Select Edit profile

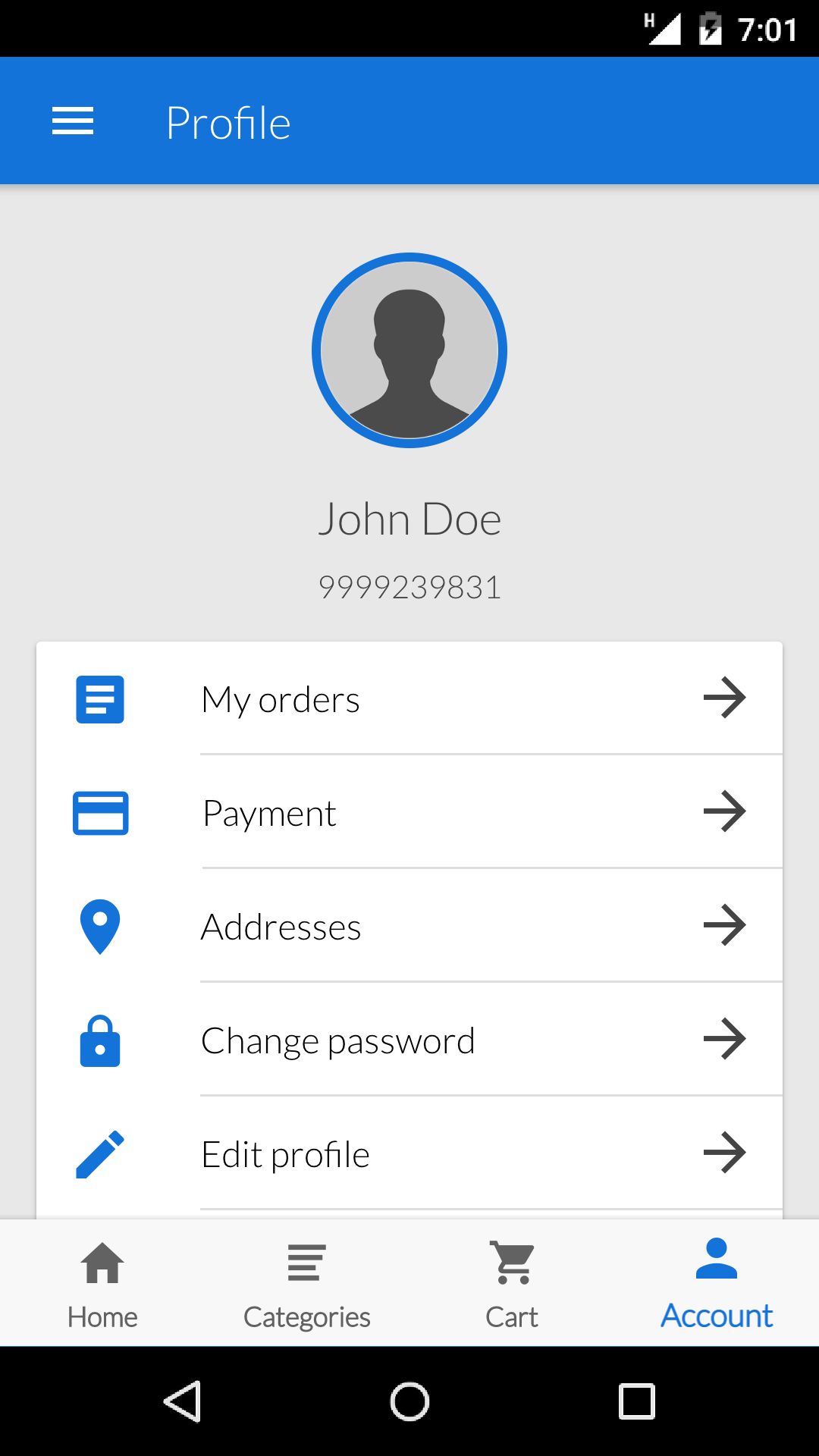(x=409, y=1153)
